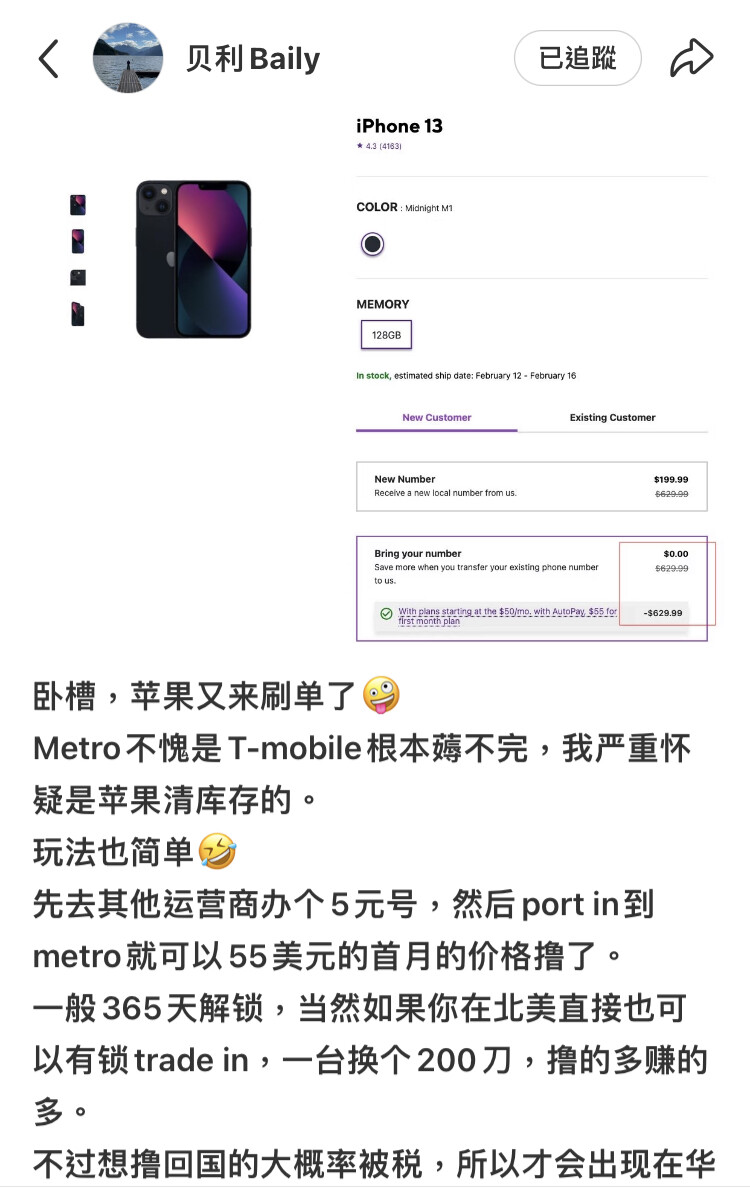Tap the 已追蹤 following button

point(577,58)
